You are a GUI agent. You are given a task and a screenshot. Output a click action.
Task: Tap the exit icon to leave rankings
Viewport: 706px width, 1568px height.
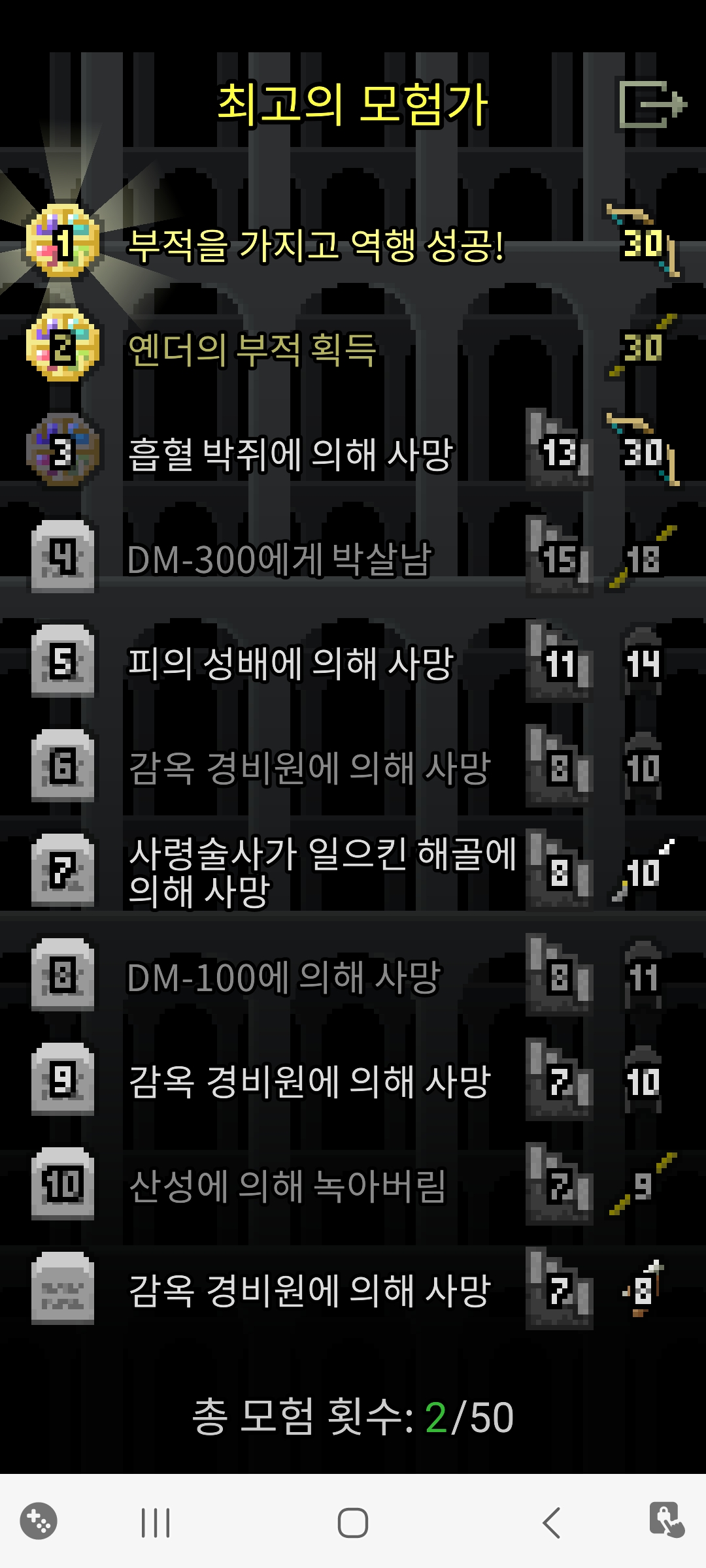pyautogui.click(x=652, y=105)
